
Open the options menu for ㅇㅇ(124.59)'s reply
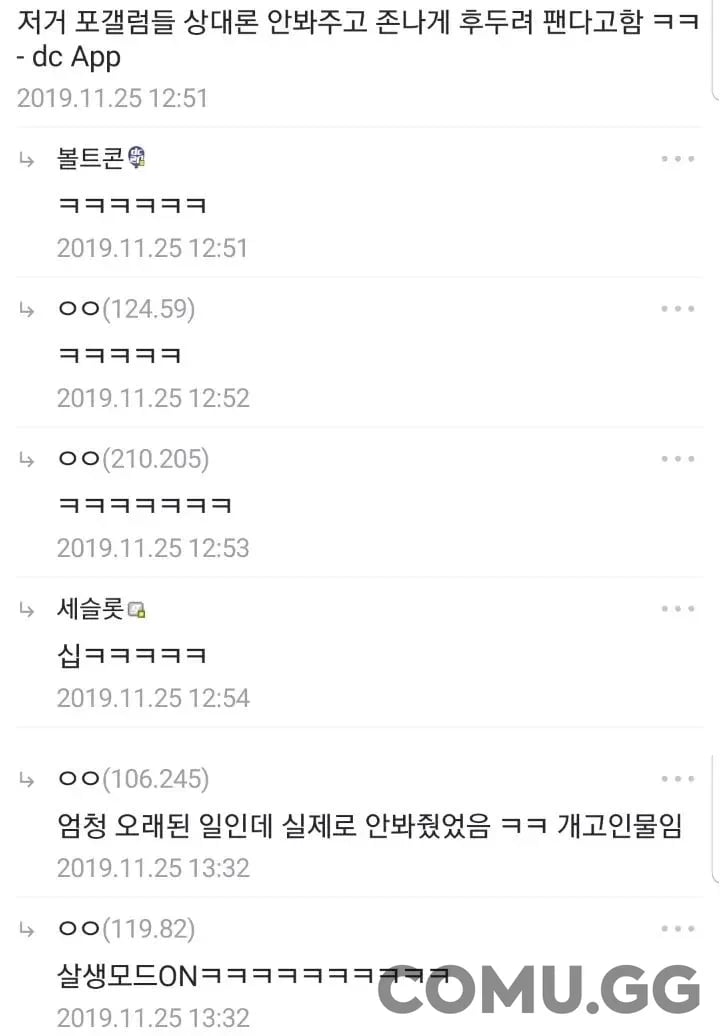(x=677, y=309)
